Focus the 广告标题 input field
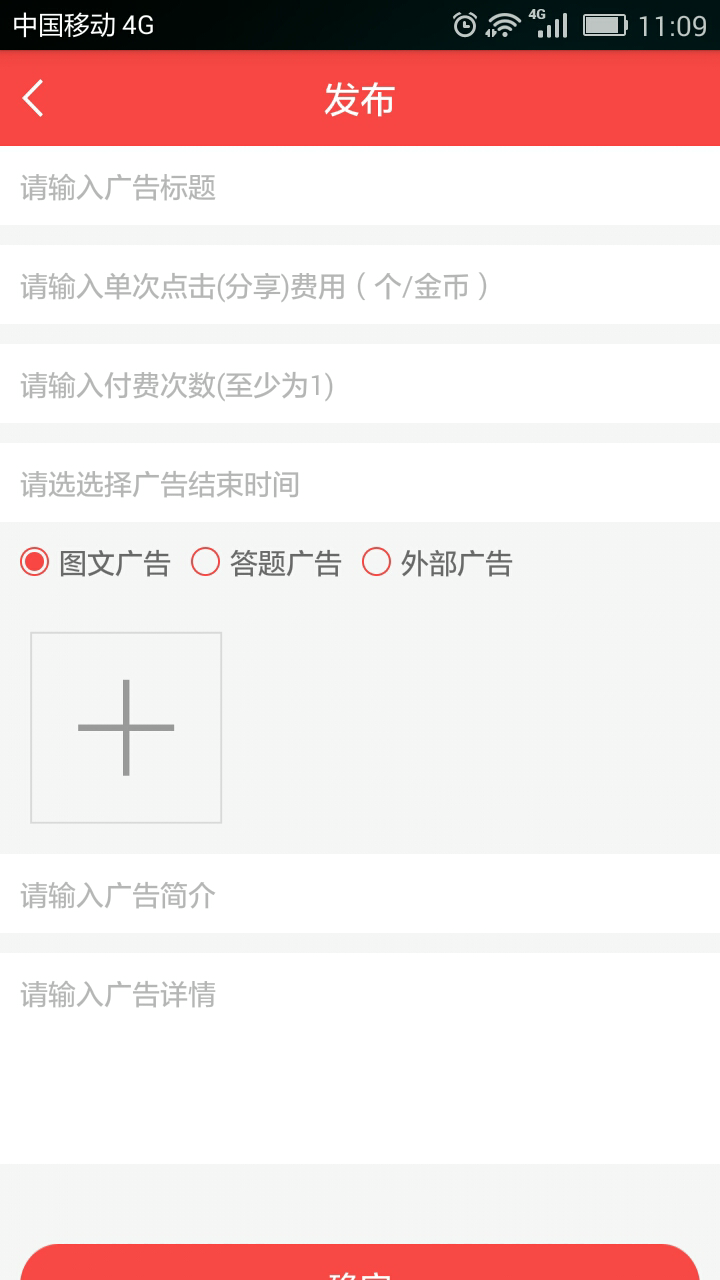 coord(360,186)
